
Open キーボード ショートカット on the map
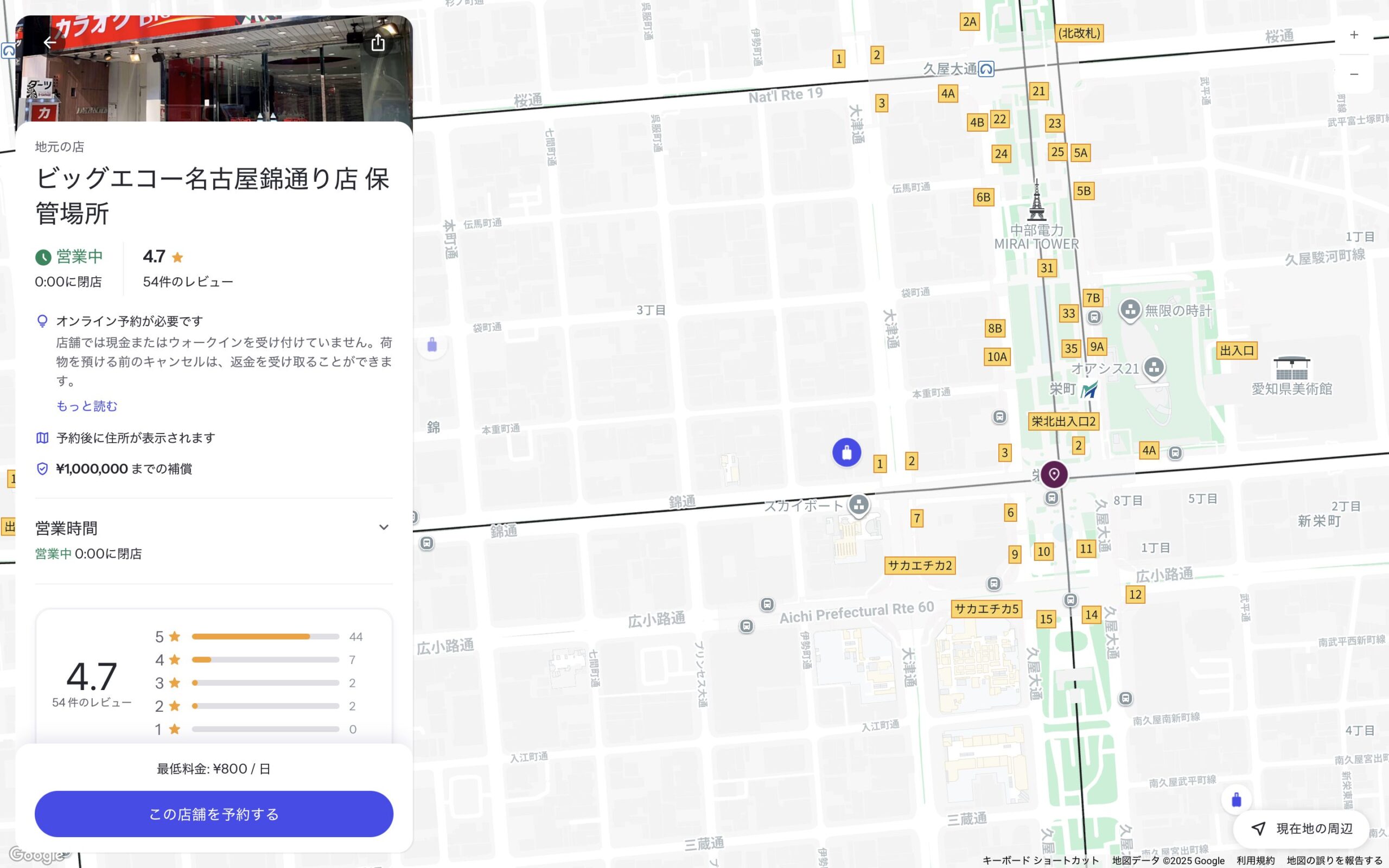pos(1040,860)
